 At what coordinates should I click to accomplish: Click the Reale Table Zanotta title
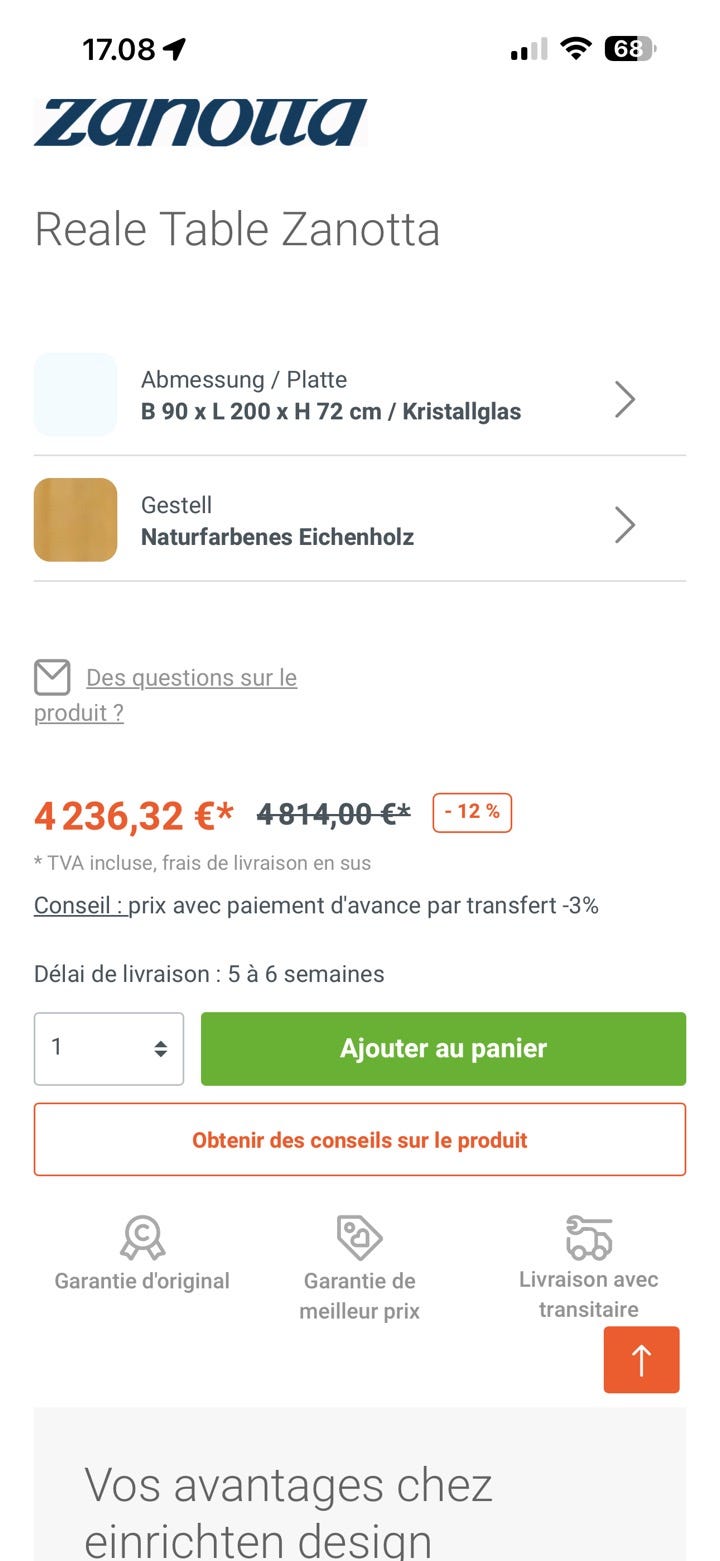[x=238, y=228]
